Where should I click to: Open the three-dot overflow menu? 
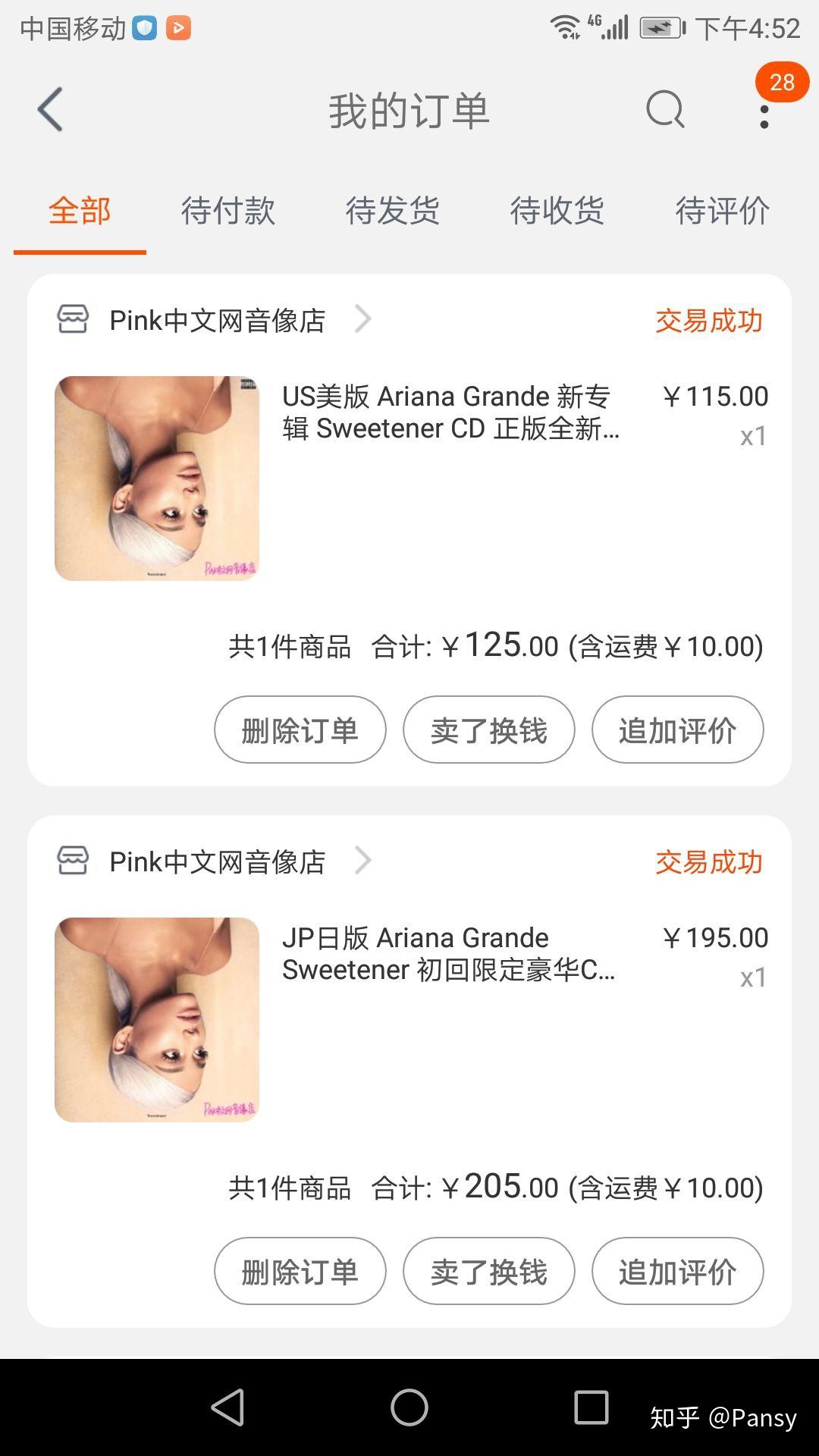point(764,116)
